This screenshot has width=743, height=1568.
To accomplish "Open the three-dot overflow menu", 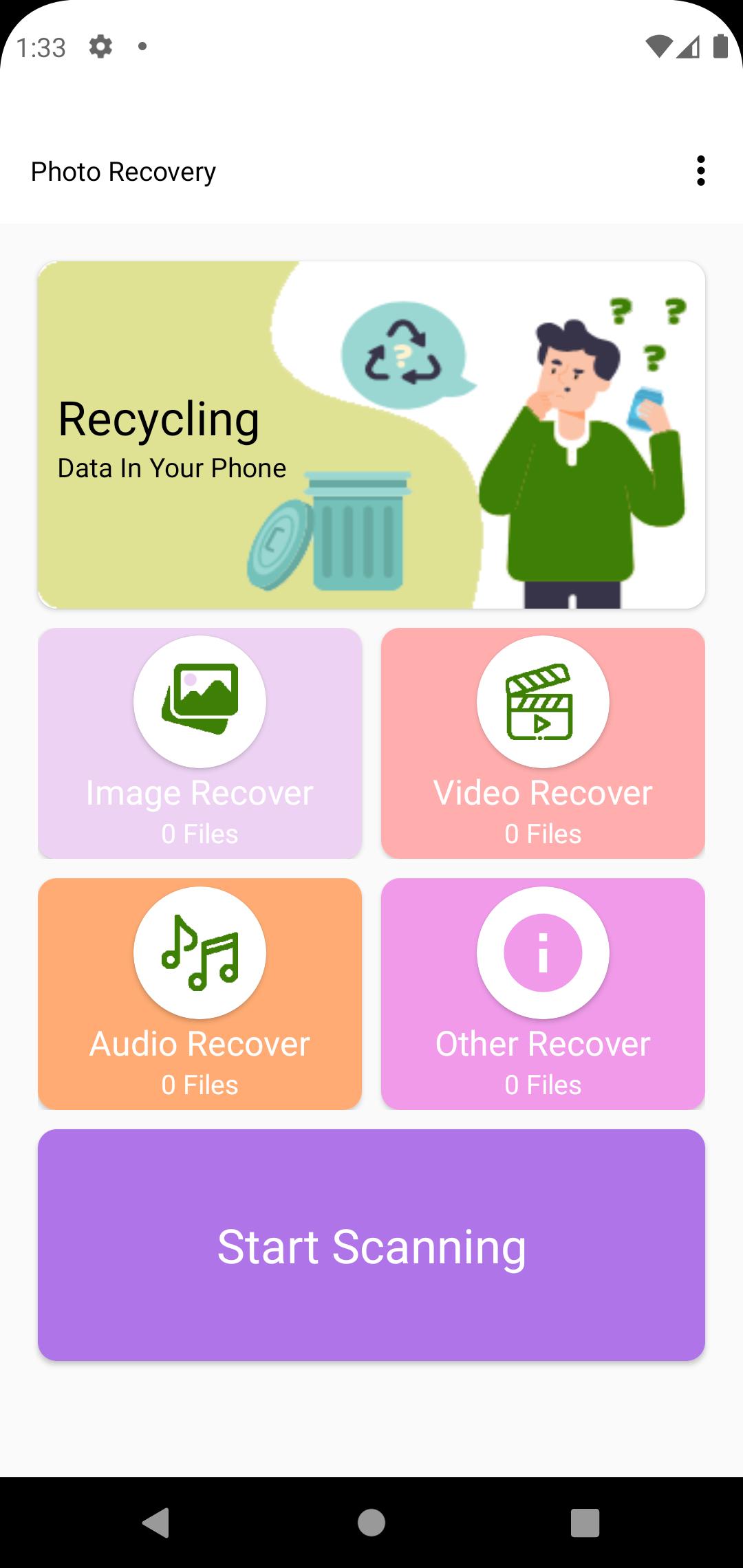I will point(700,171).
